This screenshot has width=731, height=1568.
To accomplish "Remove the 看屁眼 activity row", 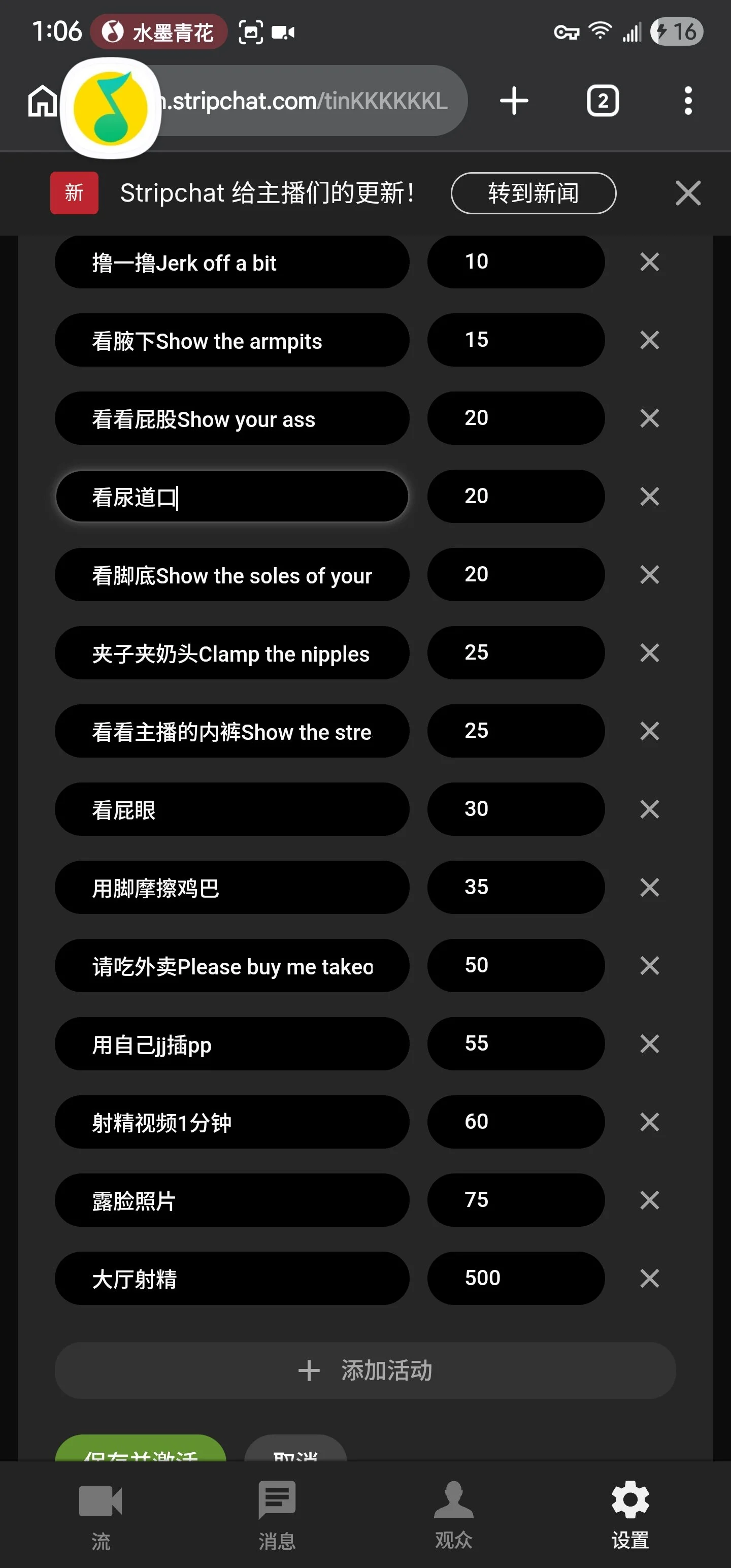I will tap(649, 809).
